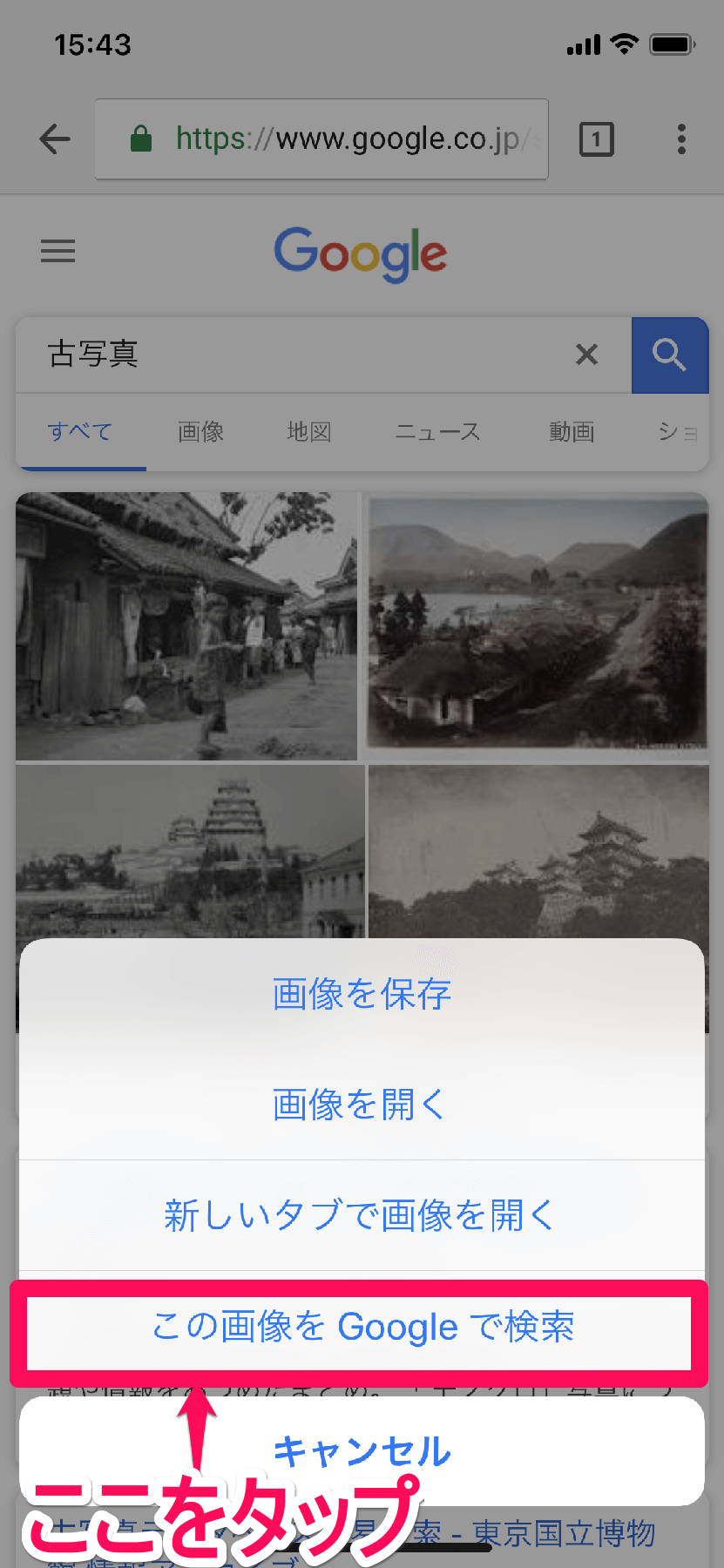Open the hamburger menu beside the Google logo
724x1568 pixels.
coord(58,251)
